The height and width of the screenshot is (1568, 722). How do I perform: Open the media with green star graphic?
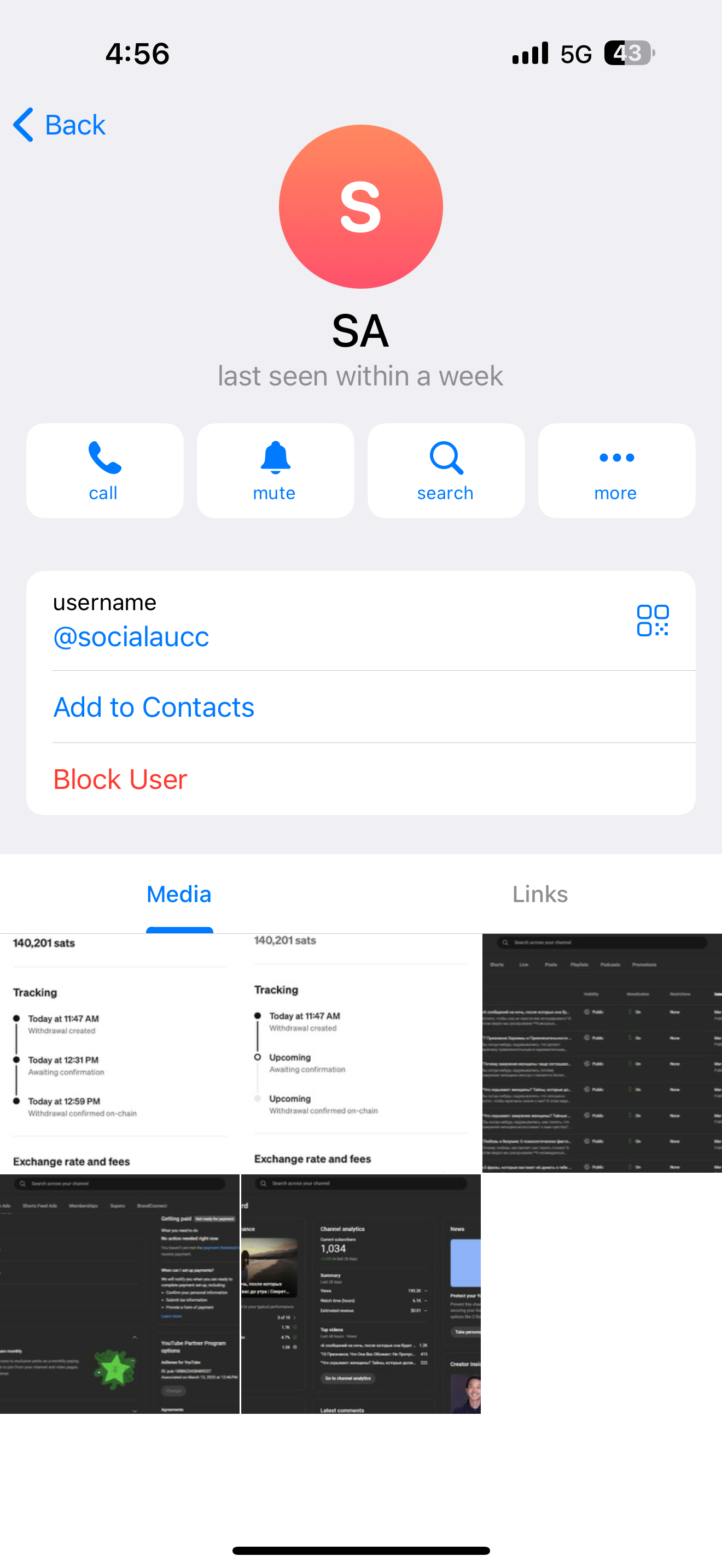pos(119,1294)
